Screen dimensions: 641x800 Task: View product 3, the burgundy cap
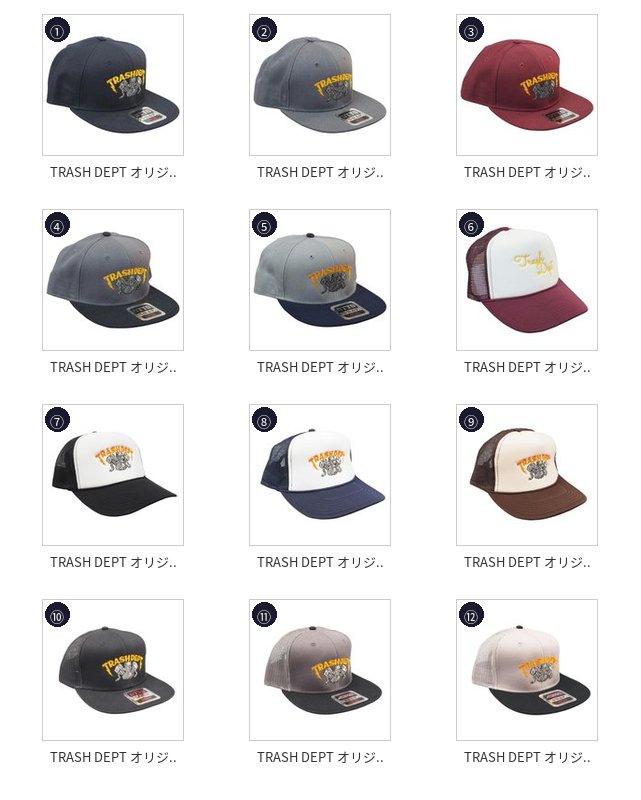tap(527, 85)
